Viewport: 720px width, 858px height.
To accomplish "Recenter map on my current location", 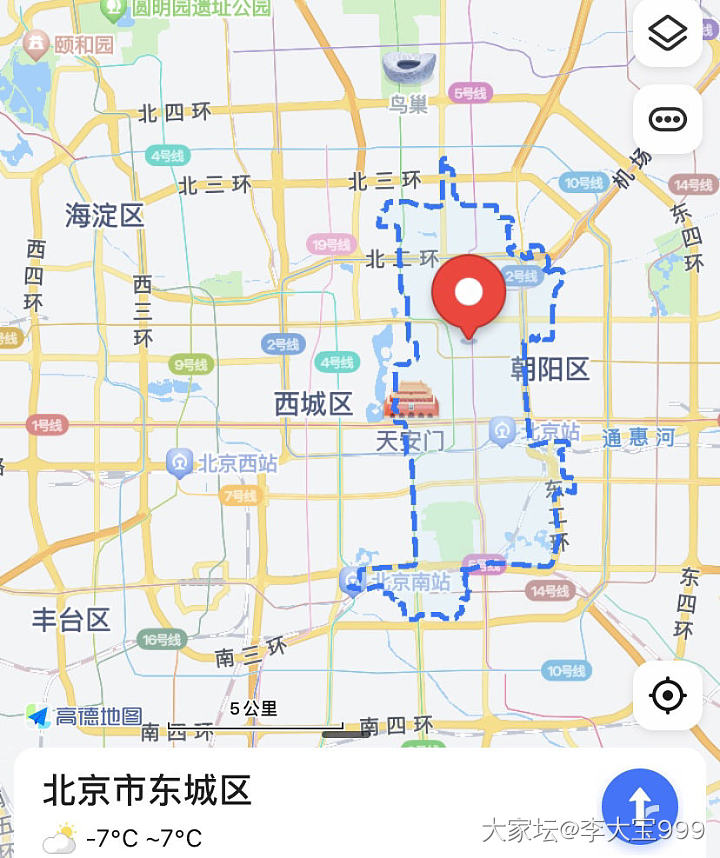I will (x=667, y=695).
